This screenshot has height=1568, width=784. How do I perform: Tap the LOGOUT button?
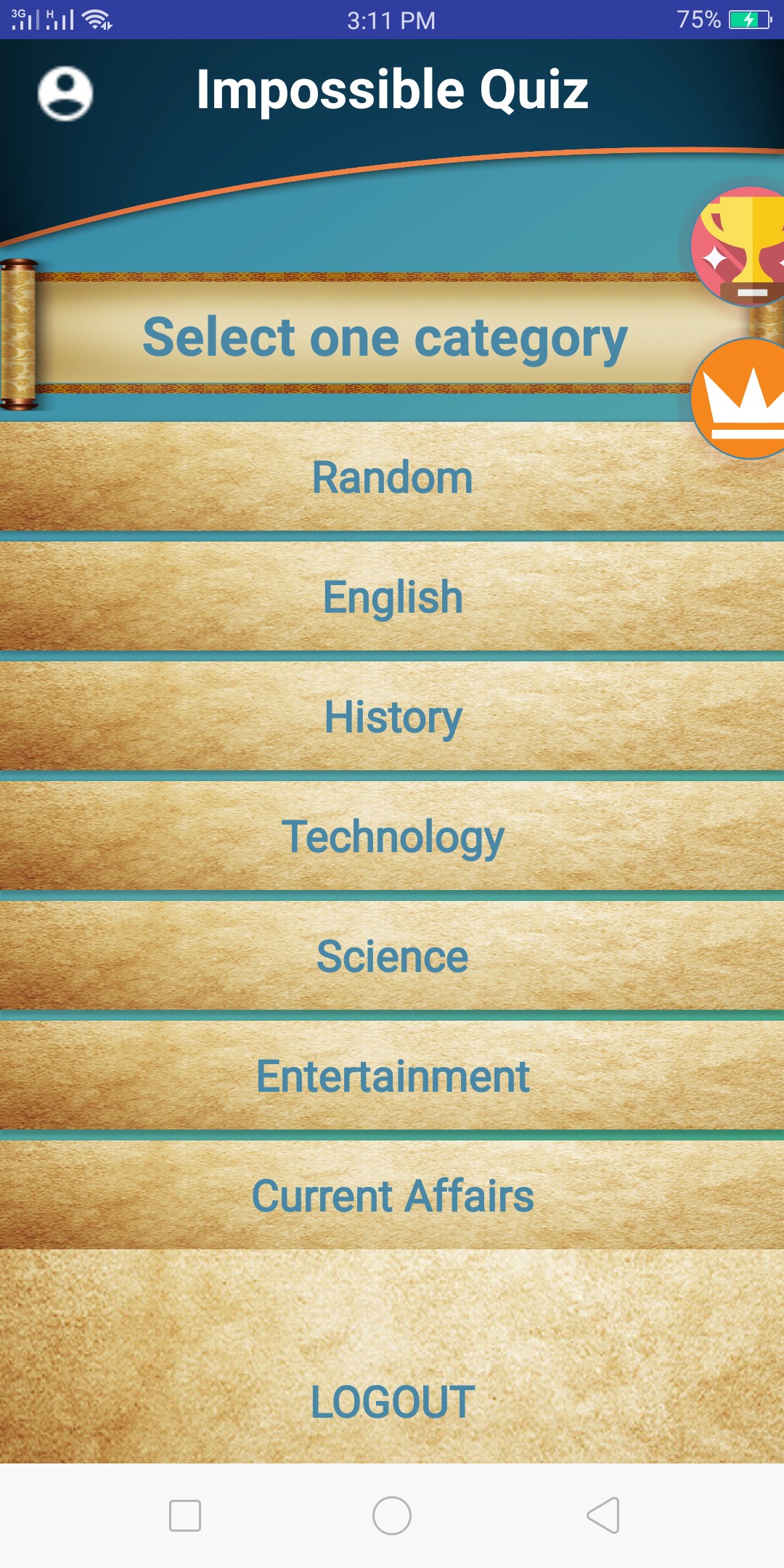392,1401
